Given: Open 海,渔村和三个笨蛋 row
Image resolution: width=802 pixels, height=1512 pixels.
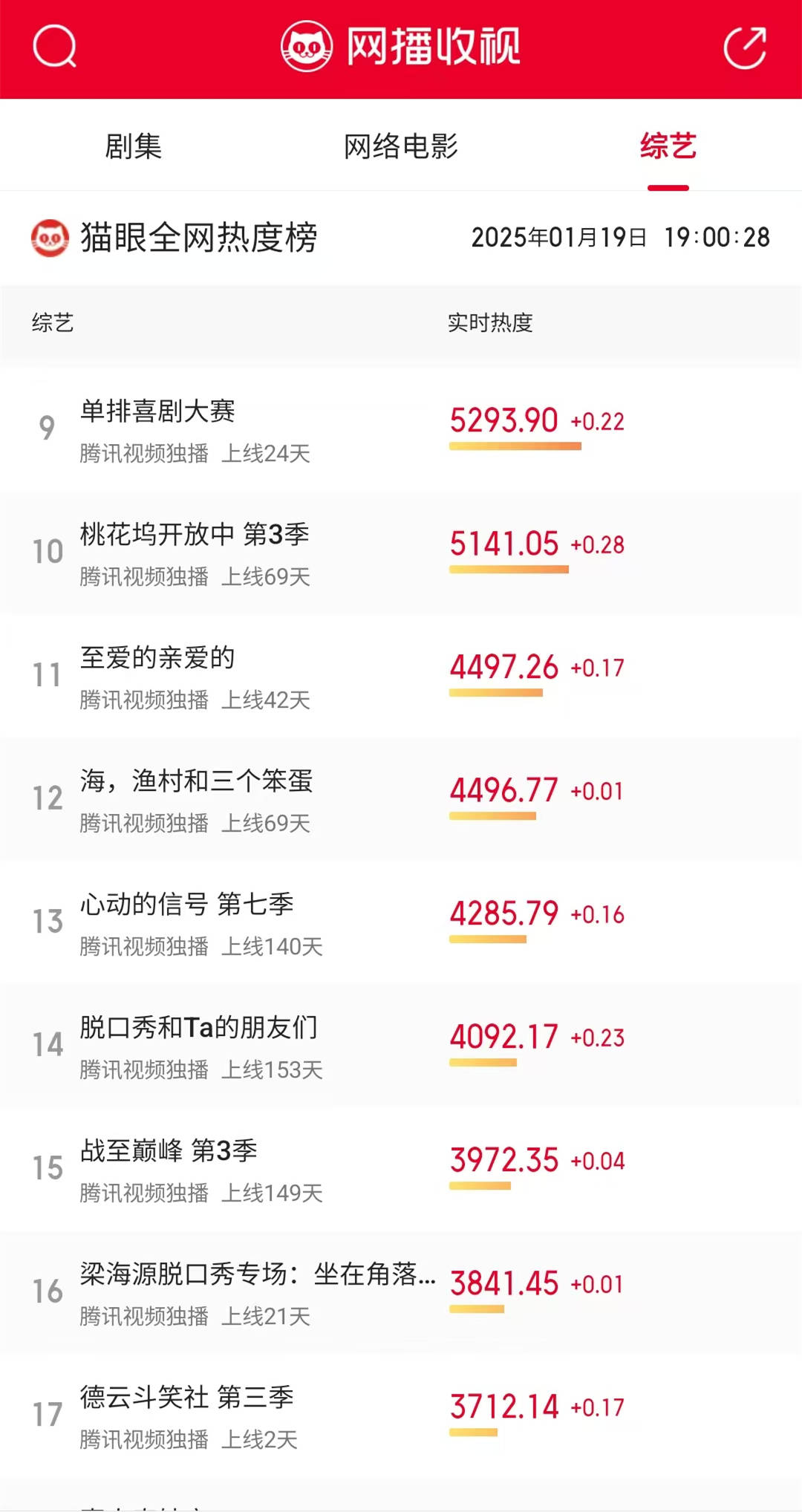Looking at the screenshot, I should point(196,781).
